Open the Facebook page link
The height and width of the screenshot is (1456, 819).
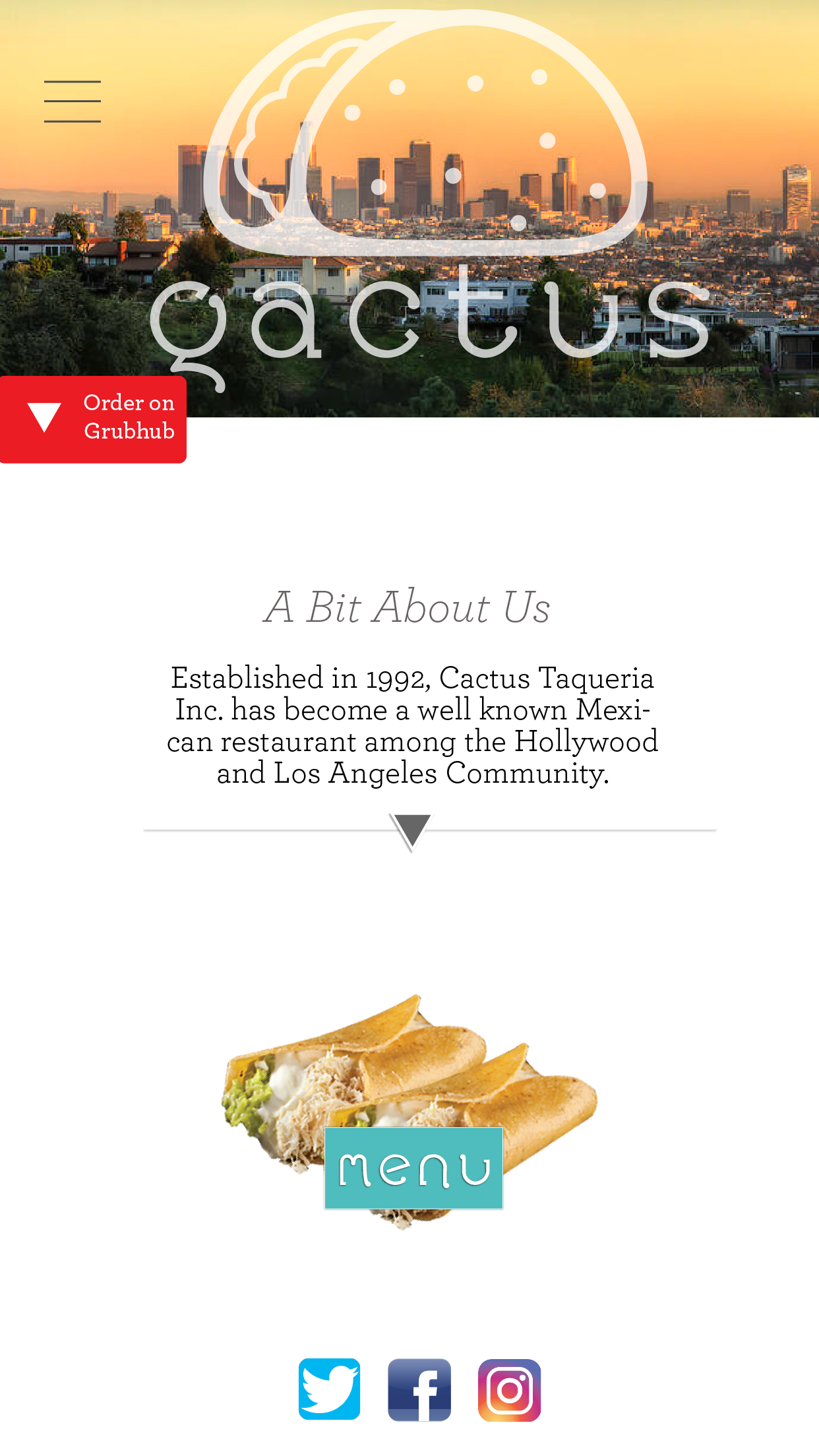[x=419, y=1389]
